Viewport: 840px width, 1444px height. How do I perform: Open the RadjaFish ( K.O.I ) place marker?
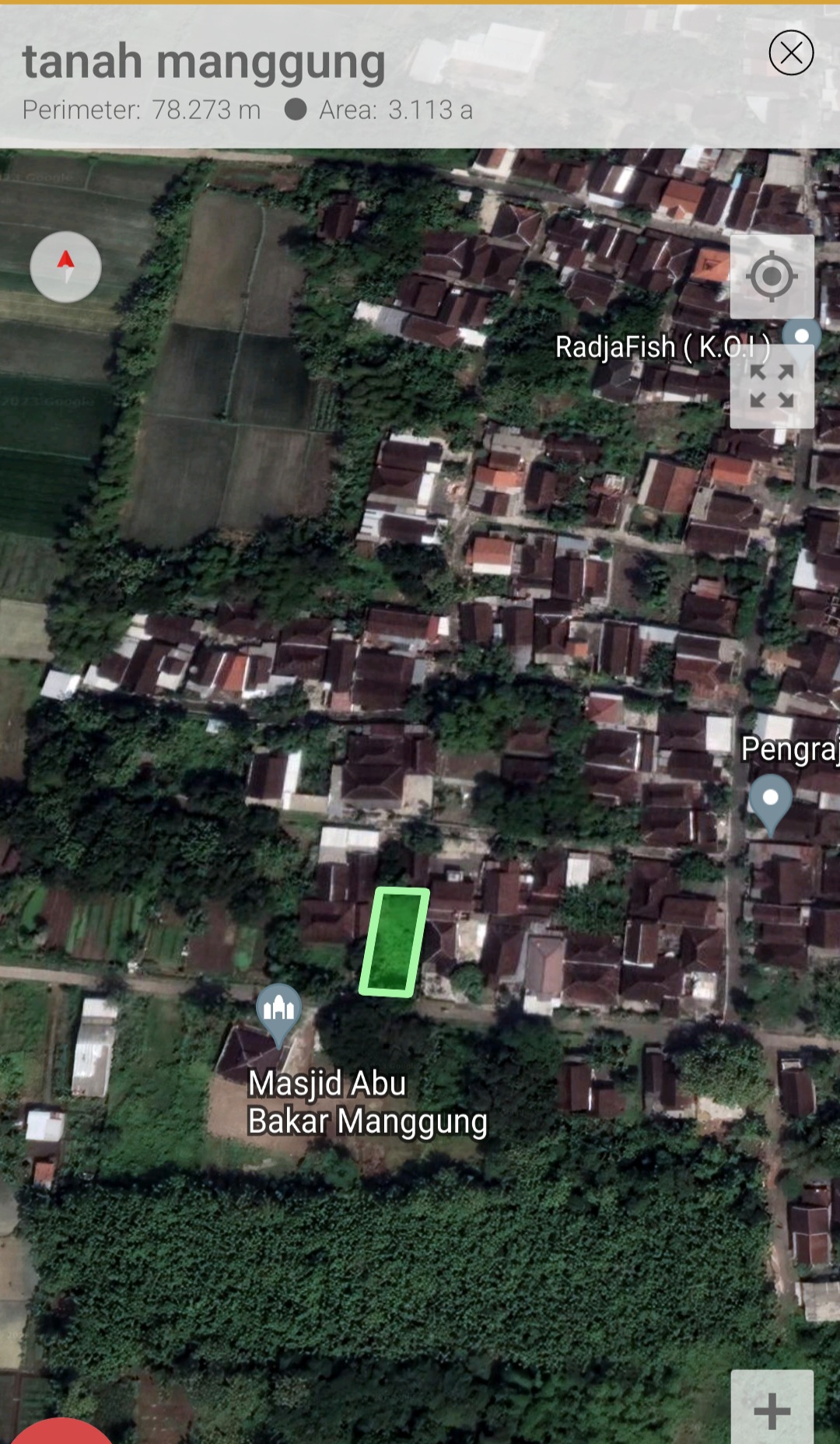(x=801, y=336)
